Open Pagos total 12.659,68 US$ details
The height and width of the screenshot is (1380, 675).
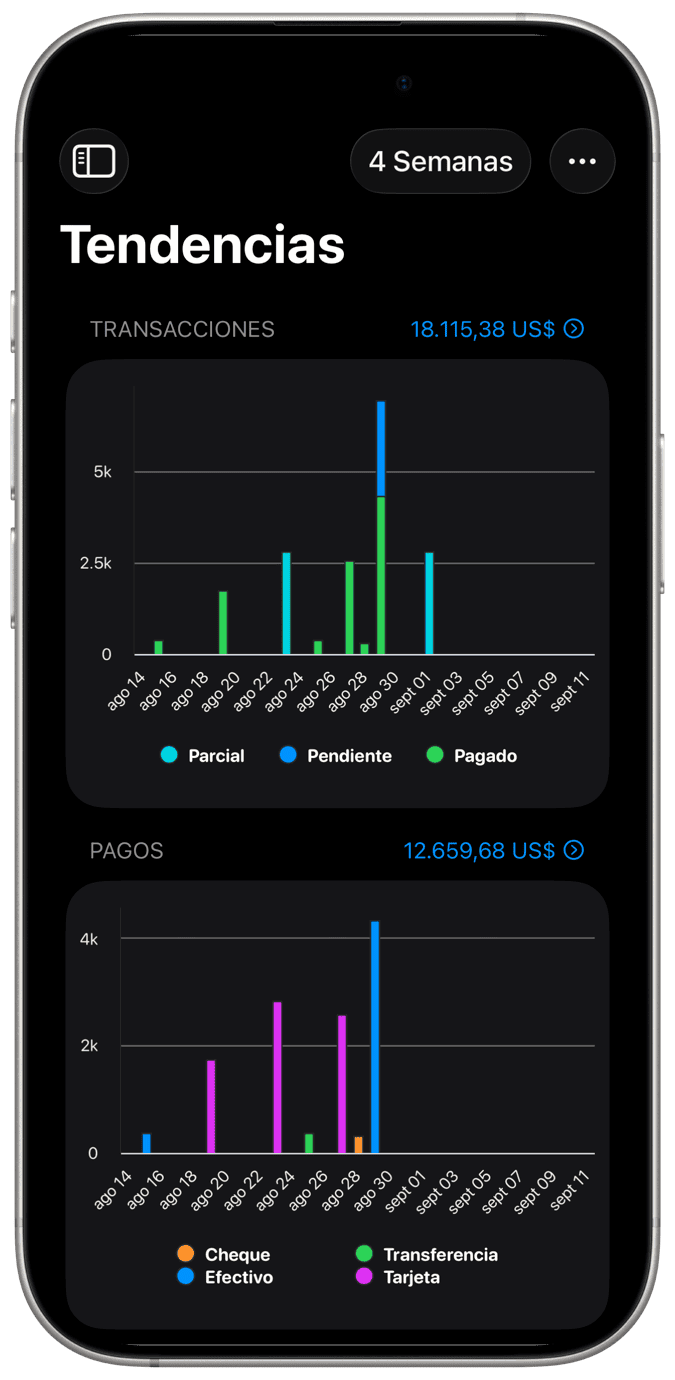click(x=493, y=850)
